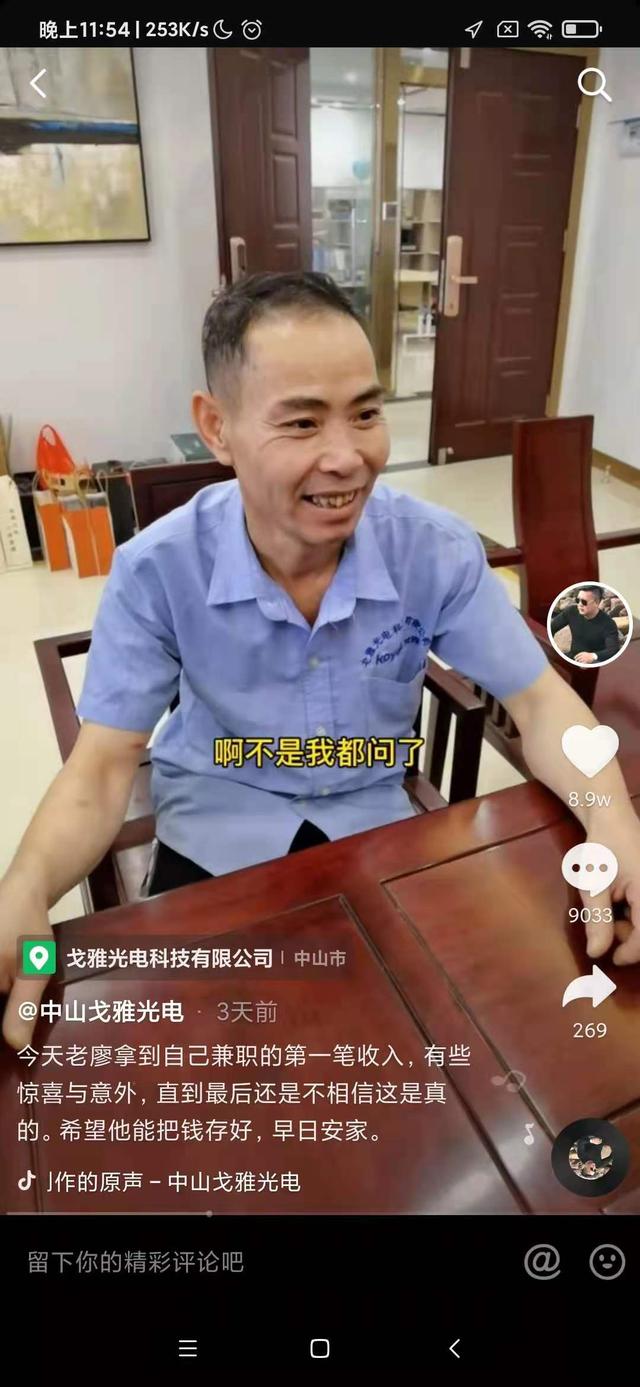Share this video via the arrow icon
Screen dimensions: 640x1387
pyautogui.click(x=590, y=987)
